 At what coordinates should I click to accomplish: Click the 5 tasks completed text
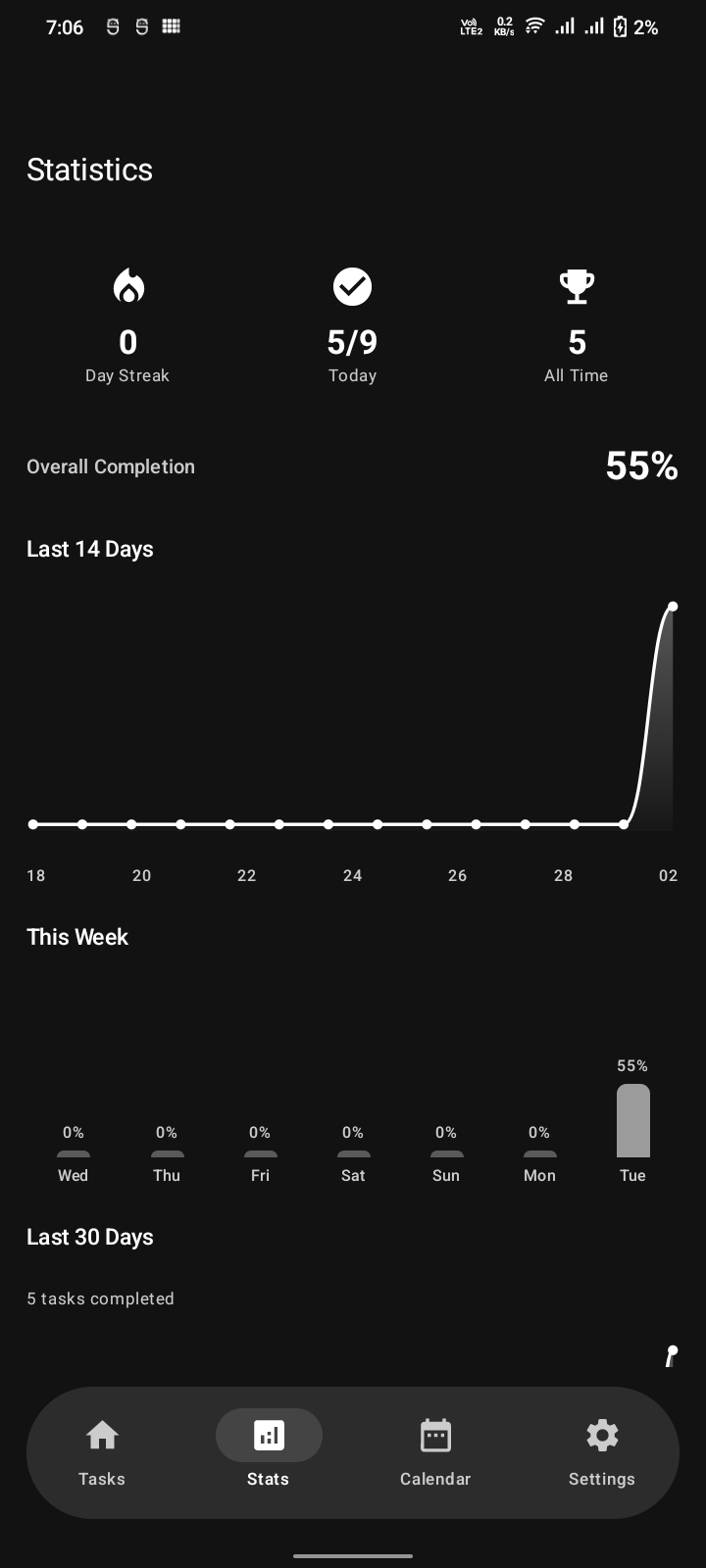coord(100,1298)
